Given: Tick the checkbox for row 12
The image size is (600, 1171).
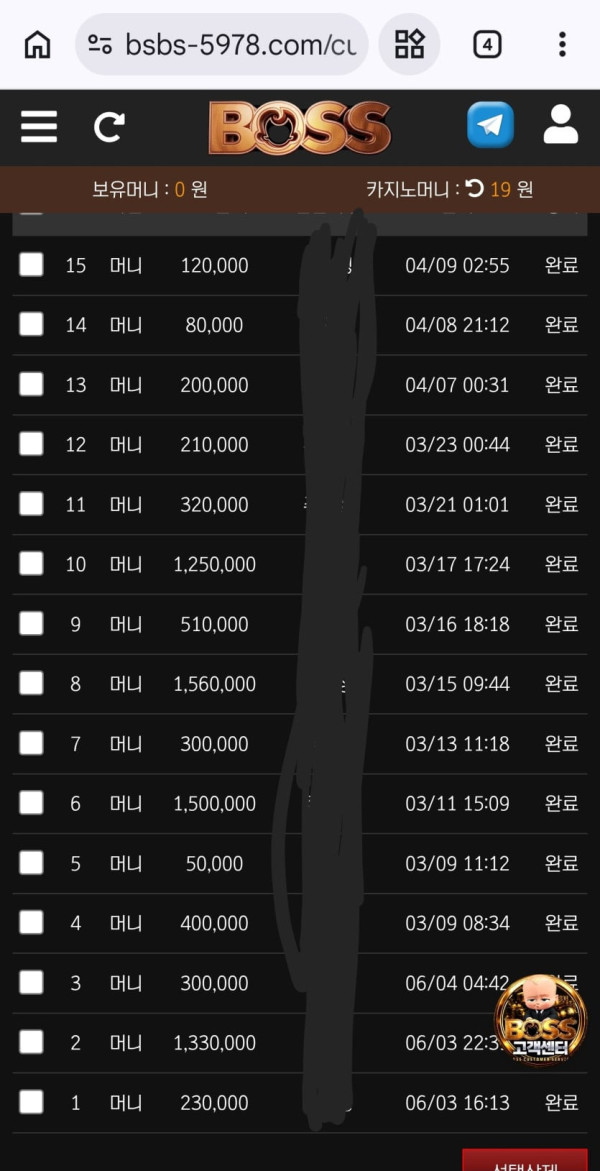Looking at the screenshot, I should tap(32, 444).
